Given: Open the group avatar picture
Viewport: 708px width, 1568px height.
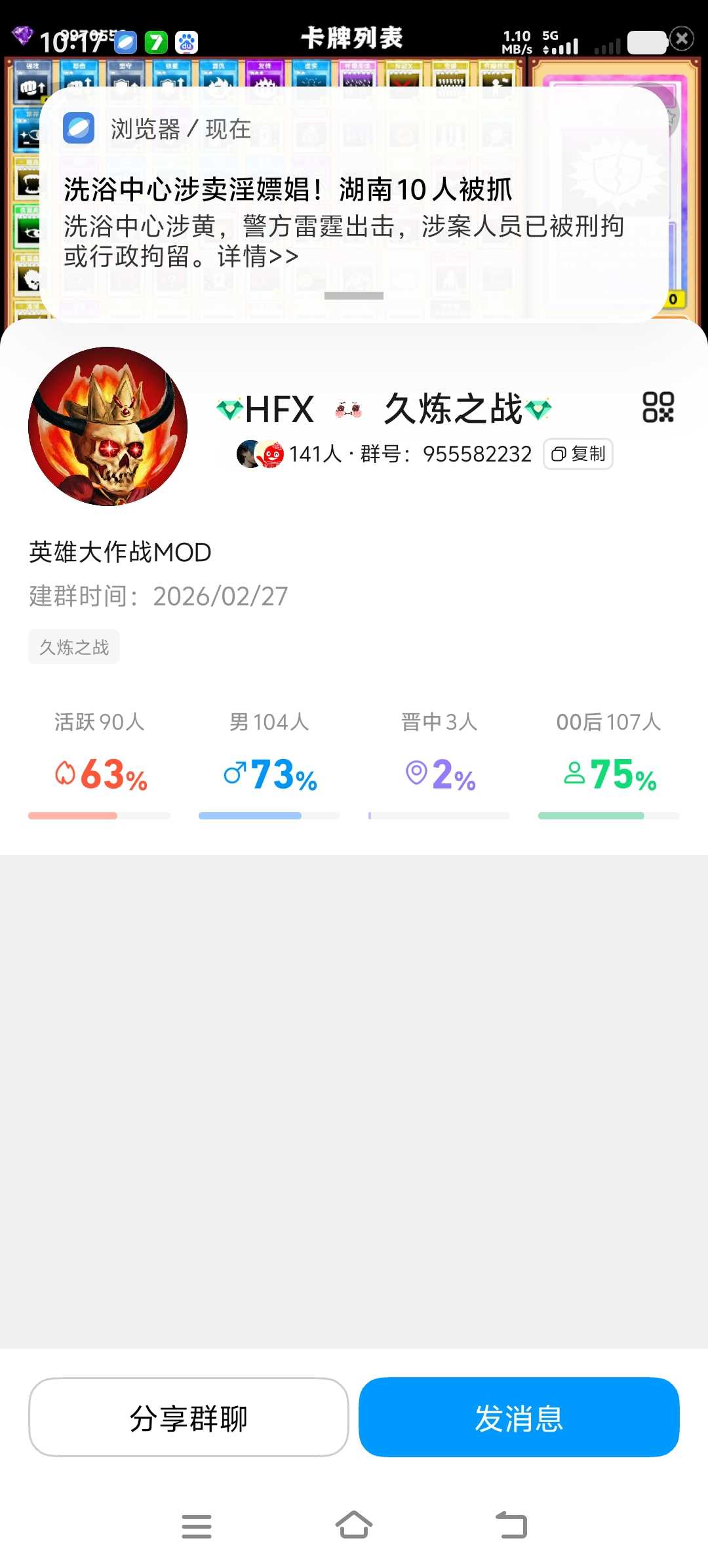Looking at the screenshot, I should click(108, 427).
